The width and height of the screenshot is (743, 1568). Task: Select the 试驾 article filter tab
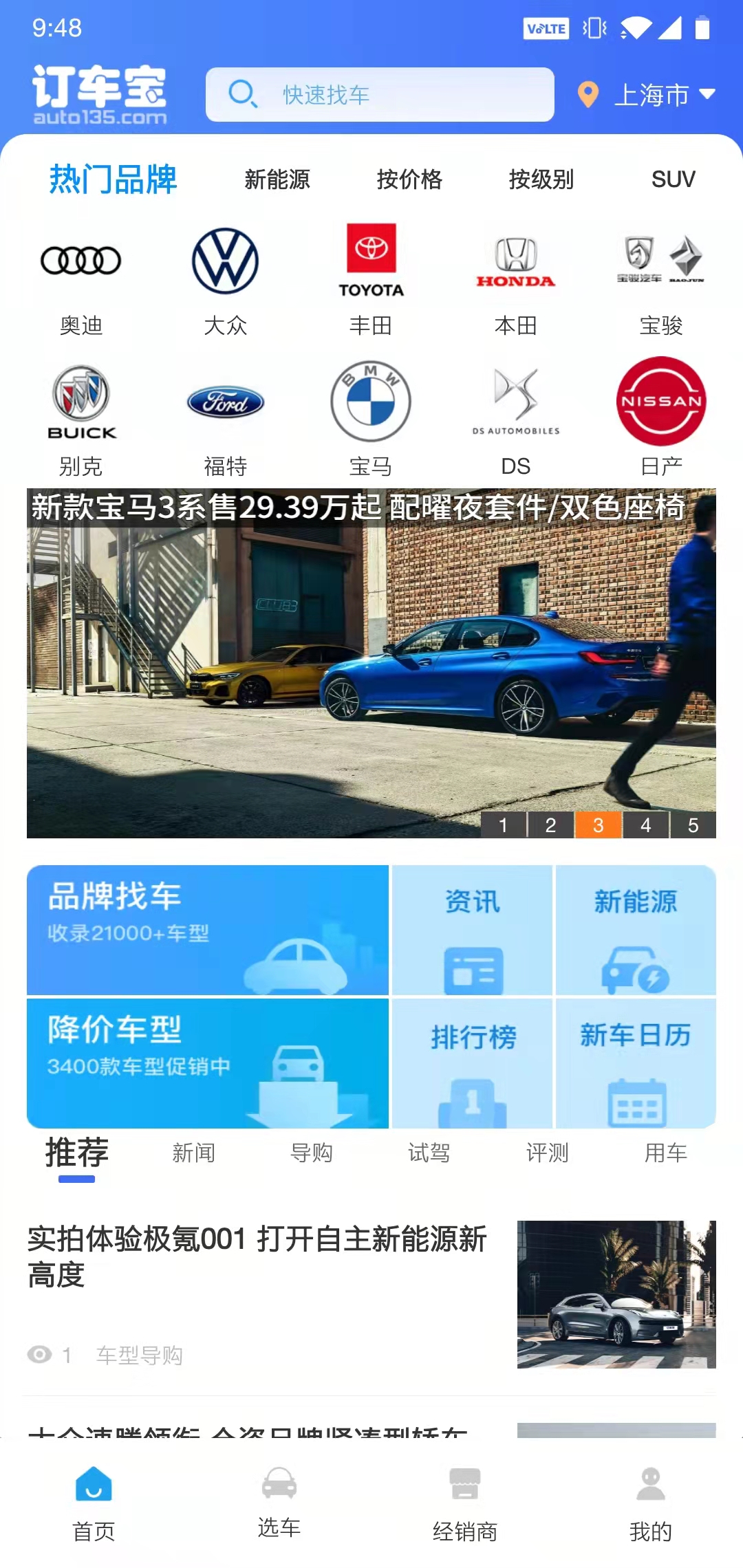coord(427,1153)
